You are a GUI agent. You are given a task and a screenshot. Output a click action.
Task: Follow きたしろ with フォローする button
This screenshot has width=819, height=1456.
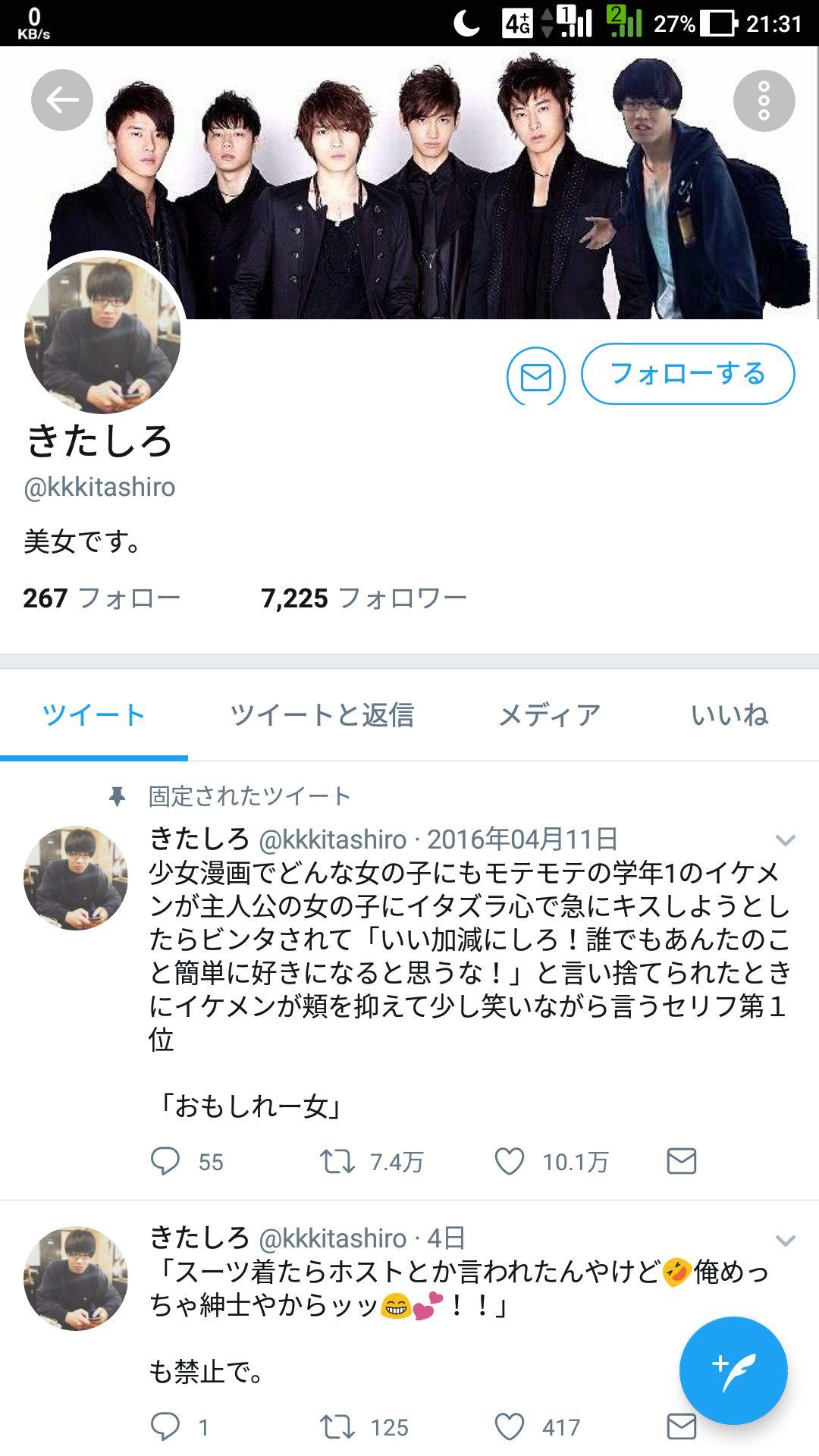686,374
